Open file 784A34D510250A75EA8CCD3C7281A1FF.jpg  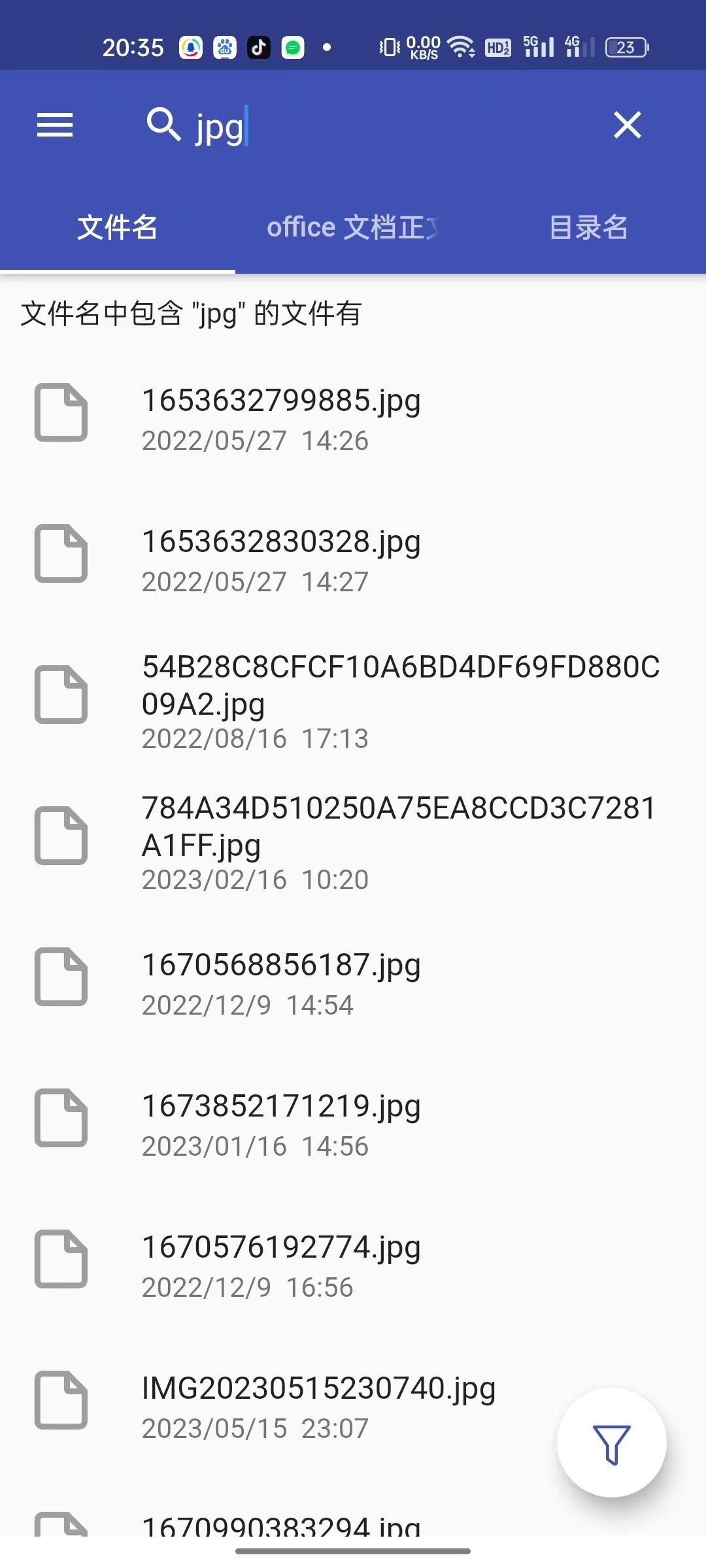tap(353, 841)
